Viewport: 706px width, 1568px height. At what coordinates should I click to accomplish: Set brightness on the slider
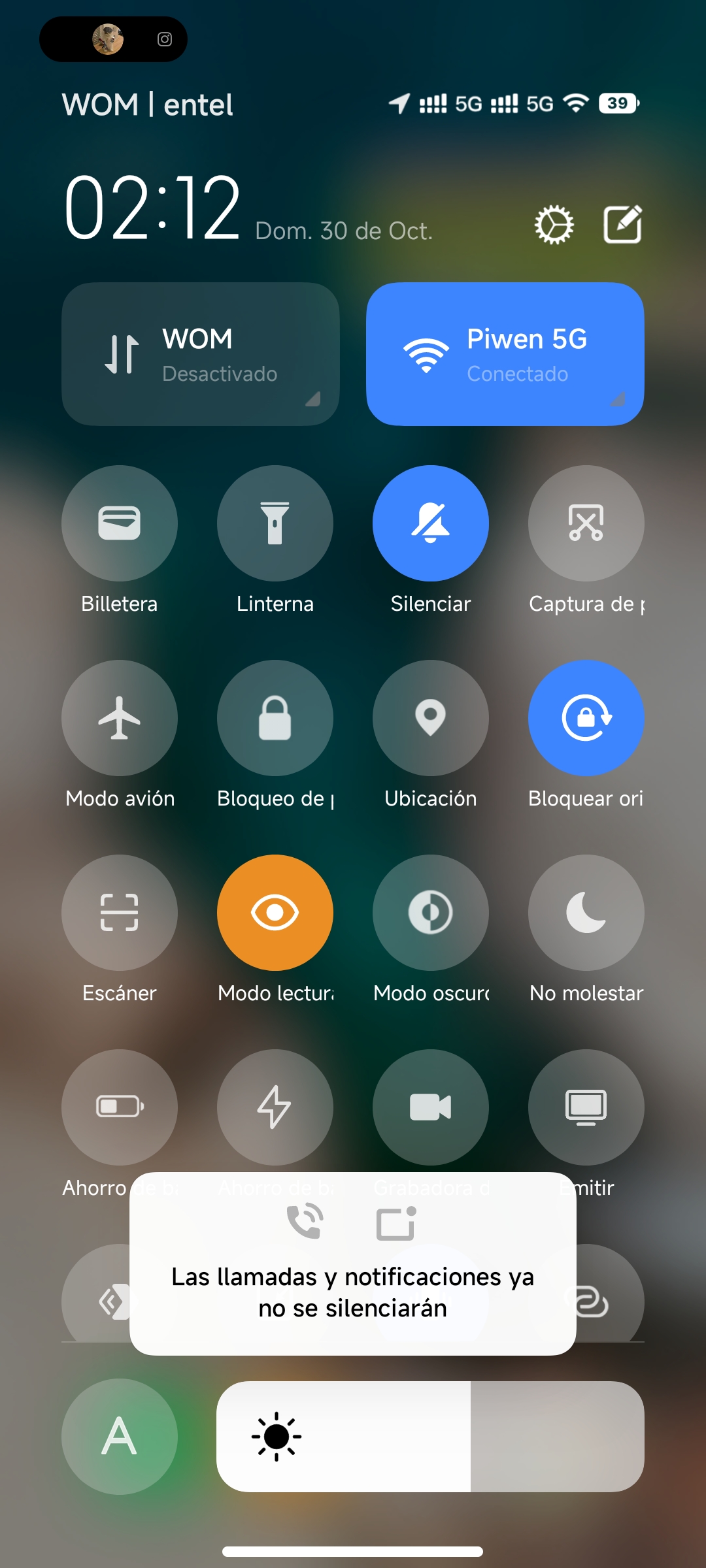pyautogui.click(x=430, y=1437)
